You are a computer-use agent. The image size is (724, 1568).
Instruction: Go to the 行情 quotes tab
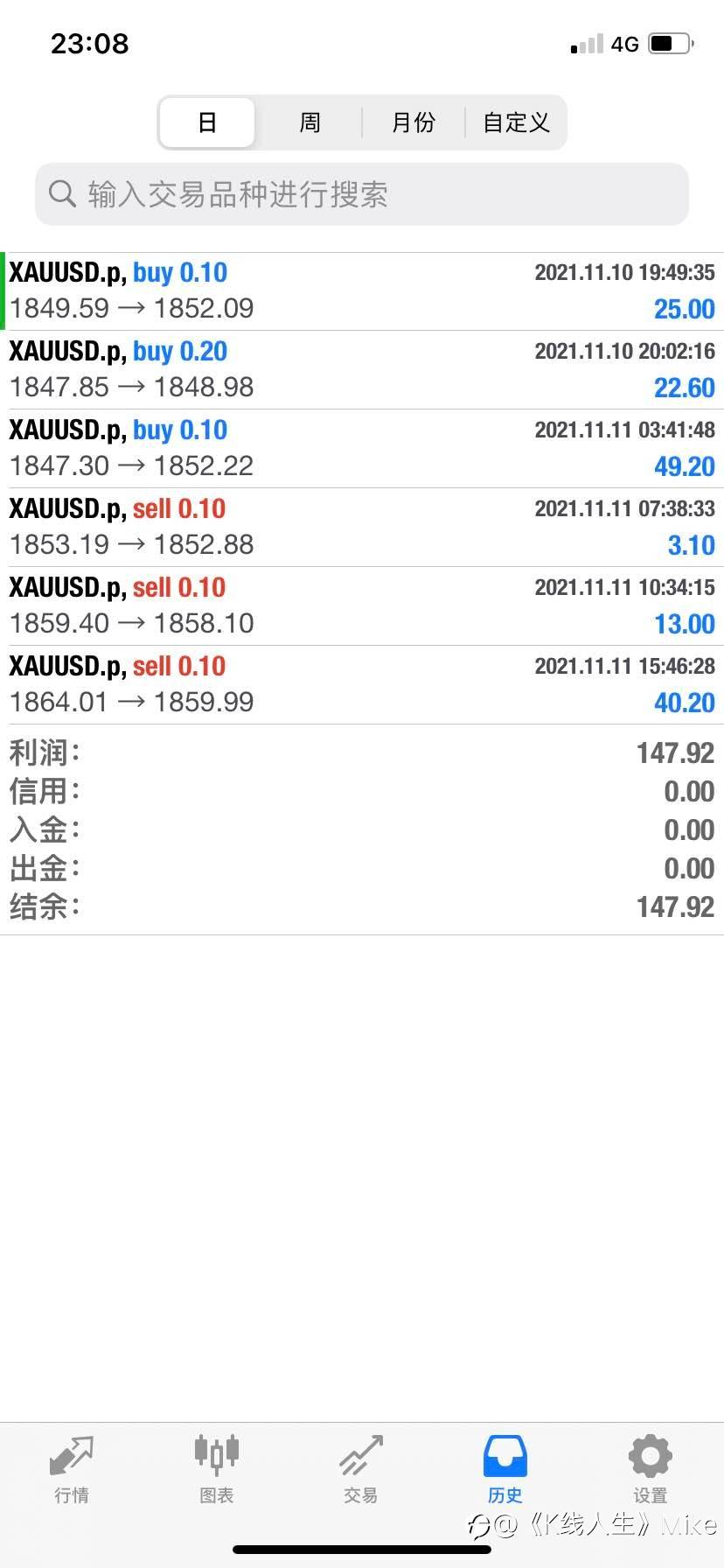[x=72, y=1470]
